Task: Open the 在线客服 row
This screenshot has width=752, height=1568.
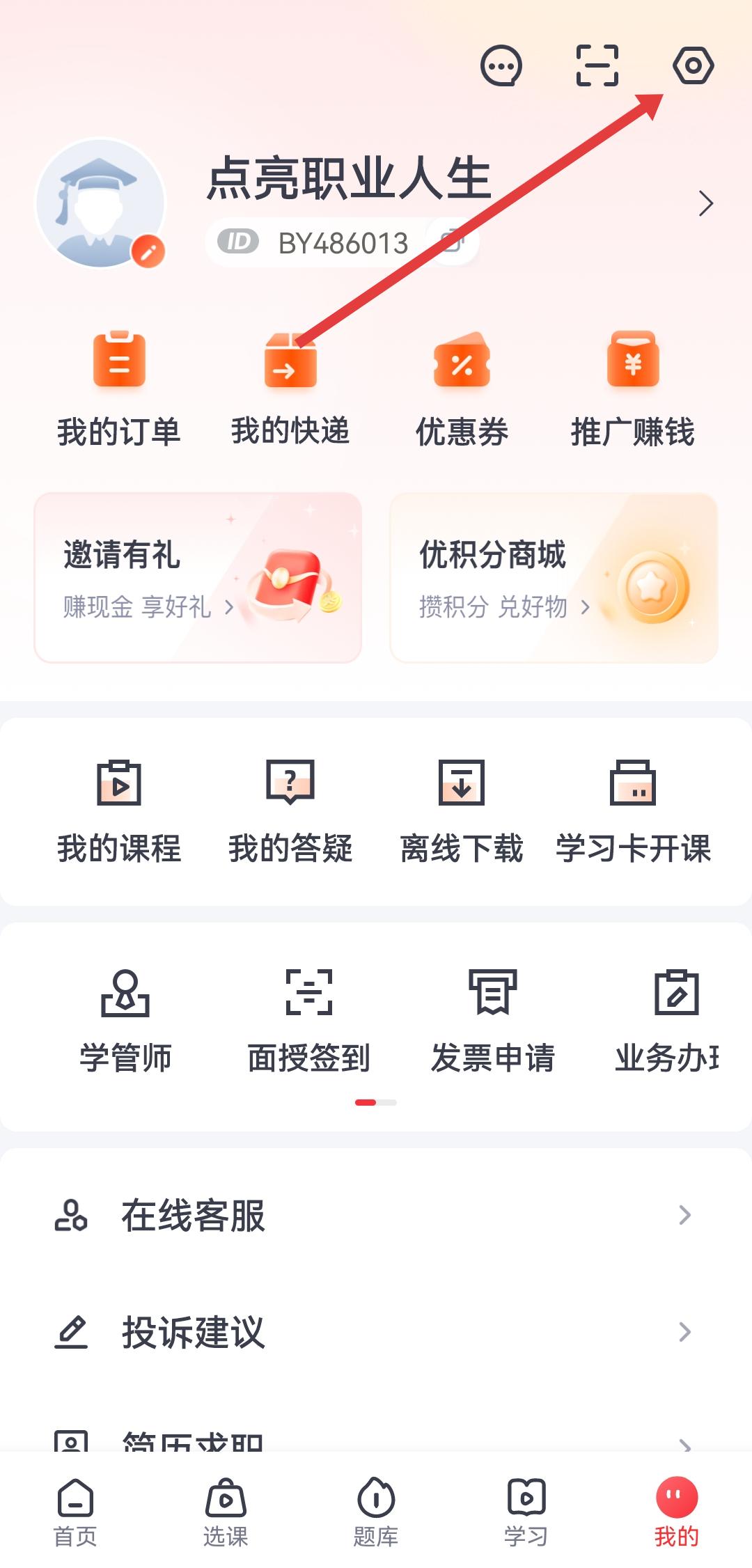Action: 376,1215
